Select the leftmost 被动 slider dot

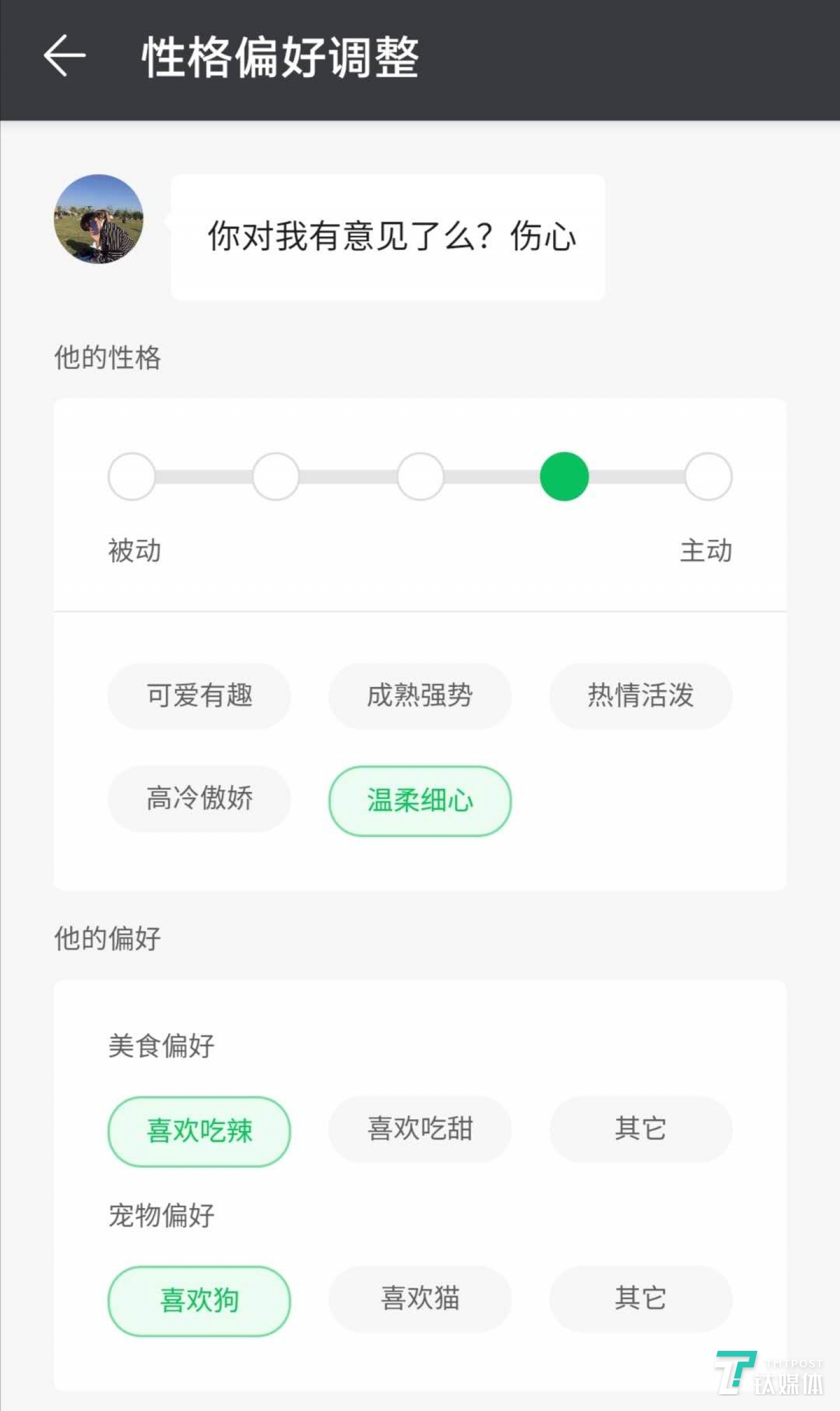(132, 477)
